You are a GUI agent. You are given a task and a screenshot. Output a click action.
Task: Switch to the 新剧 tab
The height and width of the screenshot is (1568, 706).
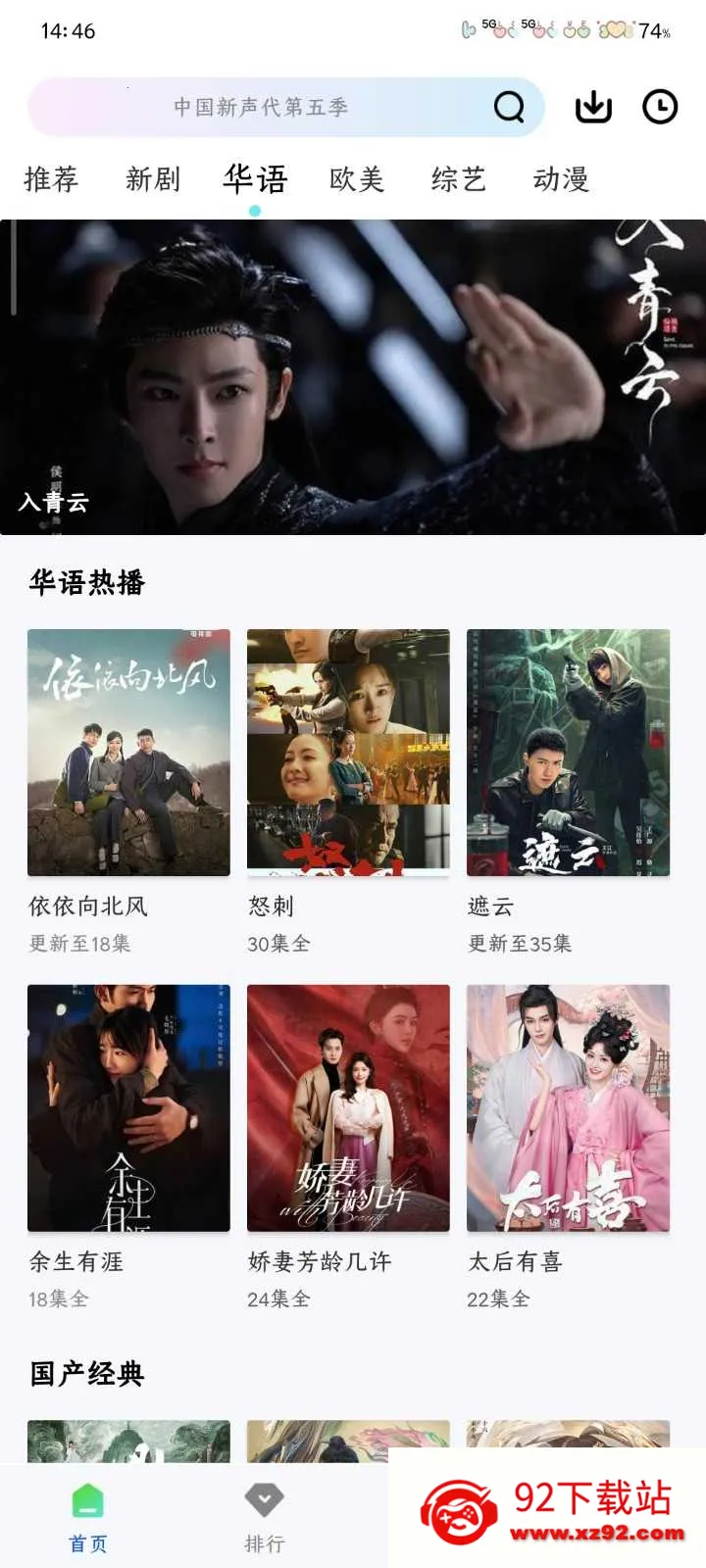tap(153, 179)
